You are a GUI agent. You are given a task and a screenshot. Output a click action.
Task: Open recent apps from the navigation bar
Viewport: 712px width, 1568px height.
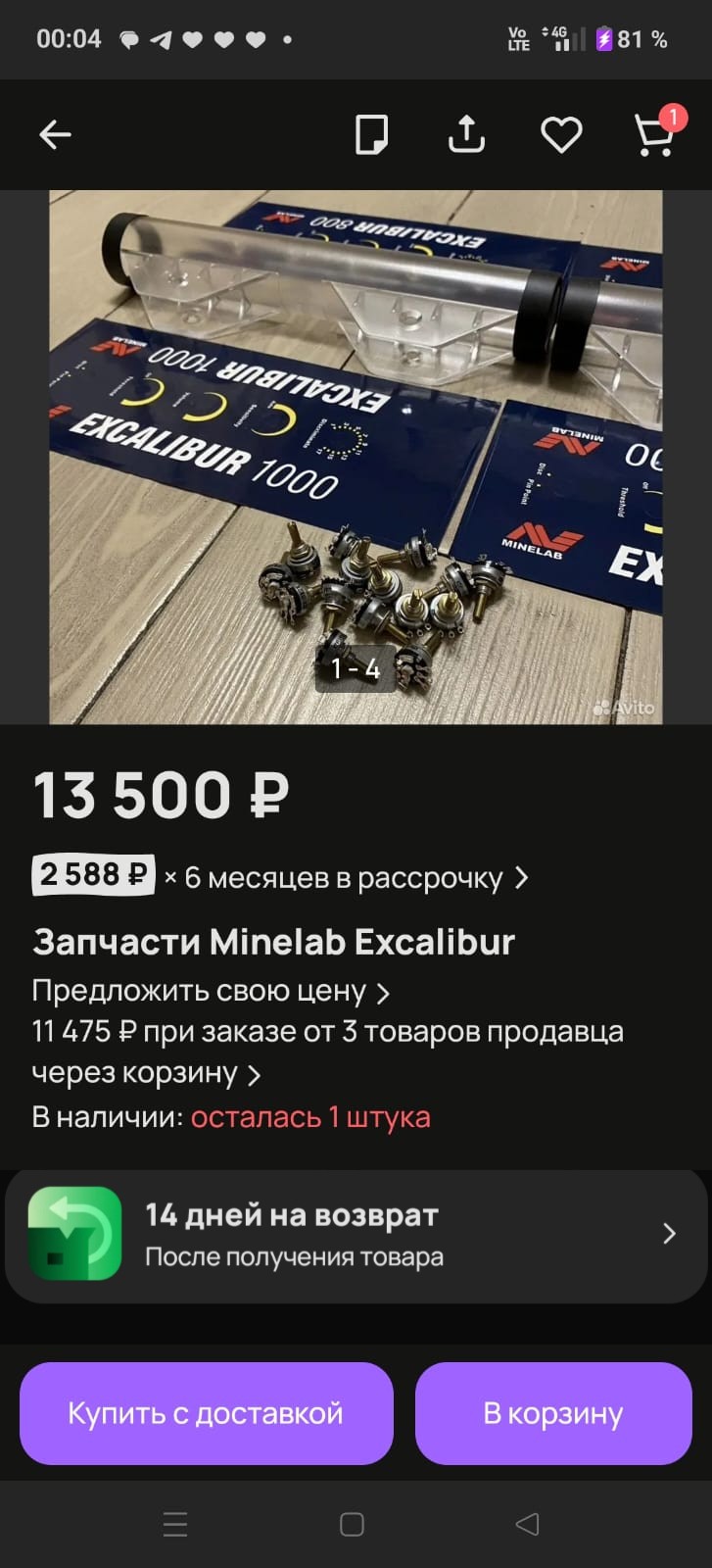click(x=175, y=1524)
